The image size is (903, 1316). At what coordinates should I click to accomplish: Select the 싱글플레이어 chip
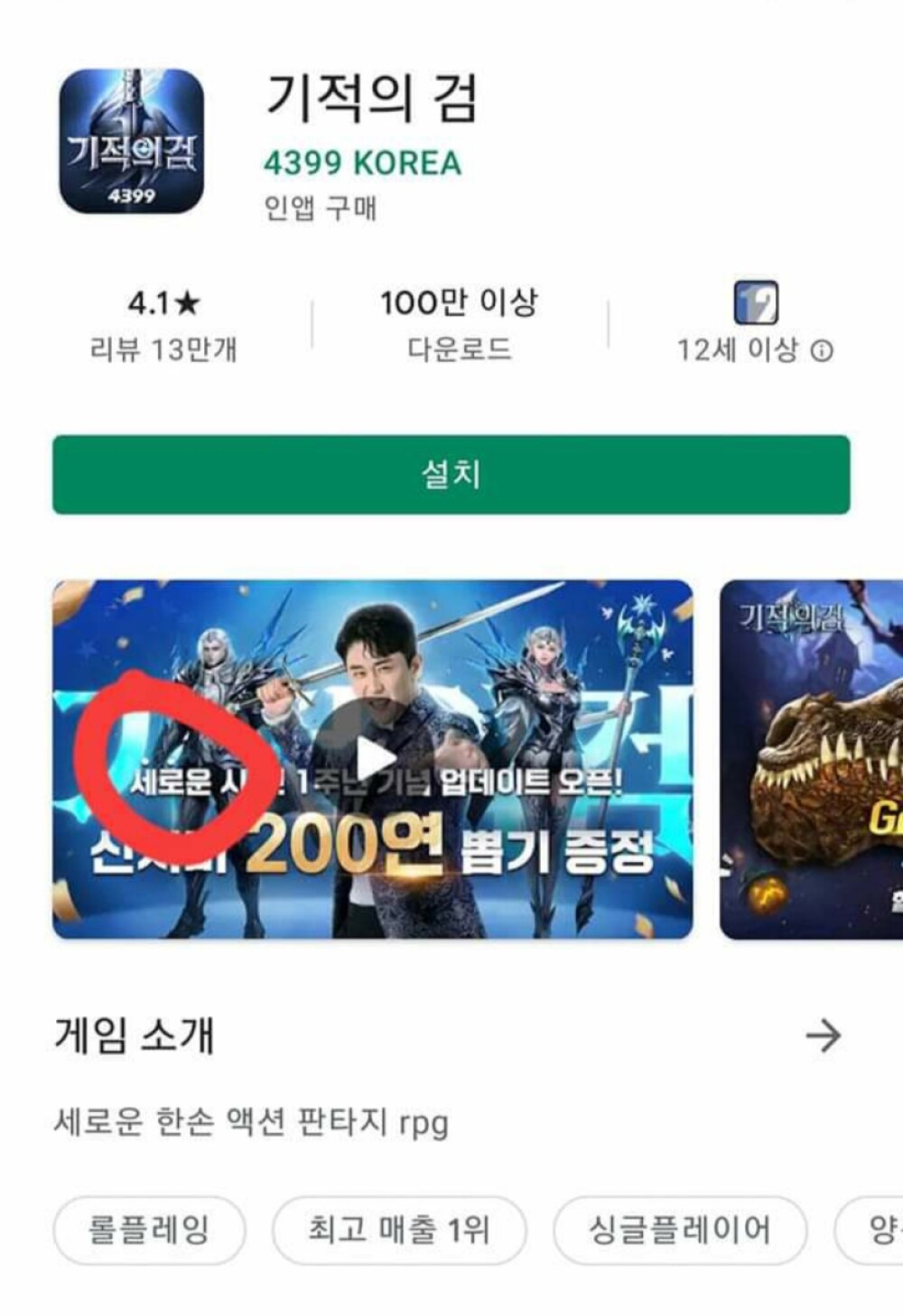pyautogui.click(x=679, y=1229)
